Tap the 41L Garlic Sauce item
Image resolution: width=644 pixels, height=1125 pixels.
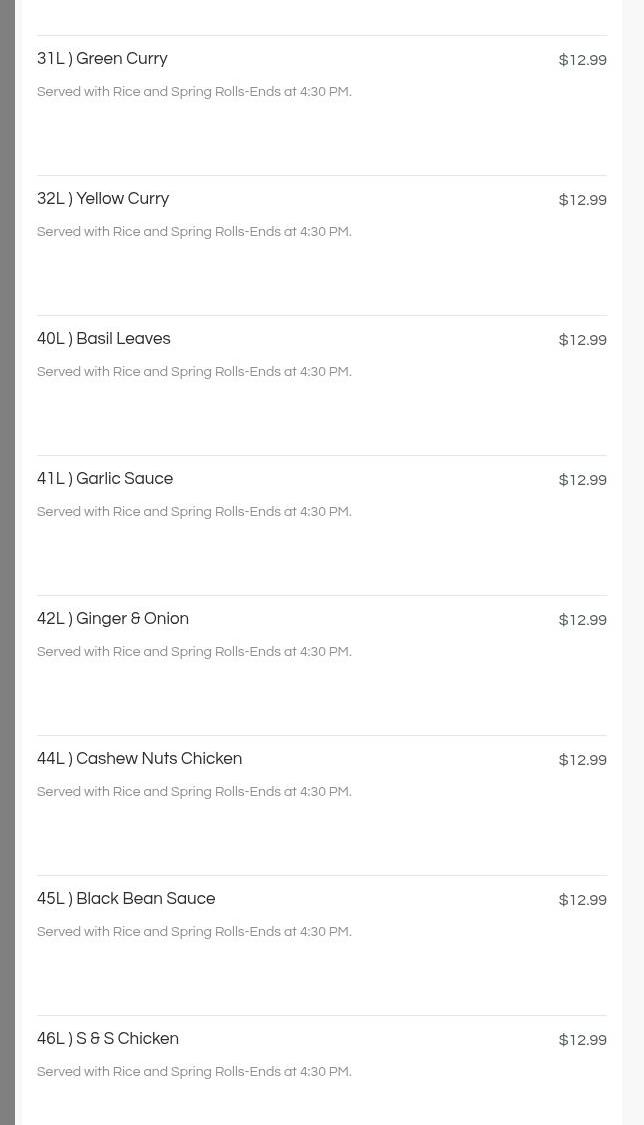(x=105, y=480)
